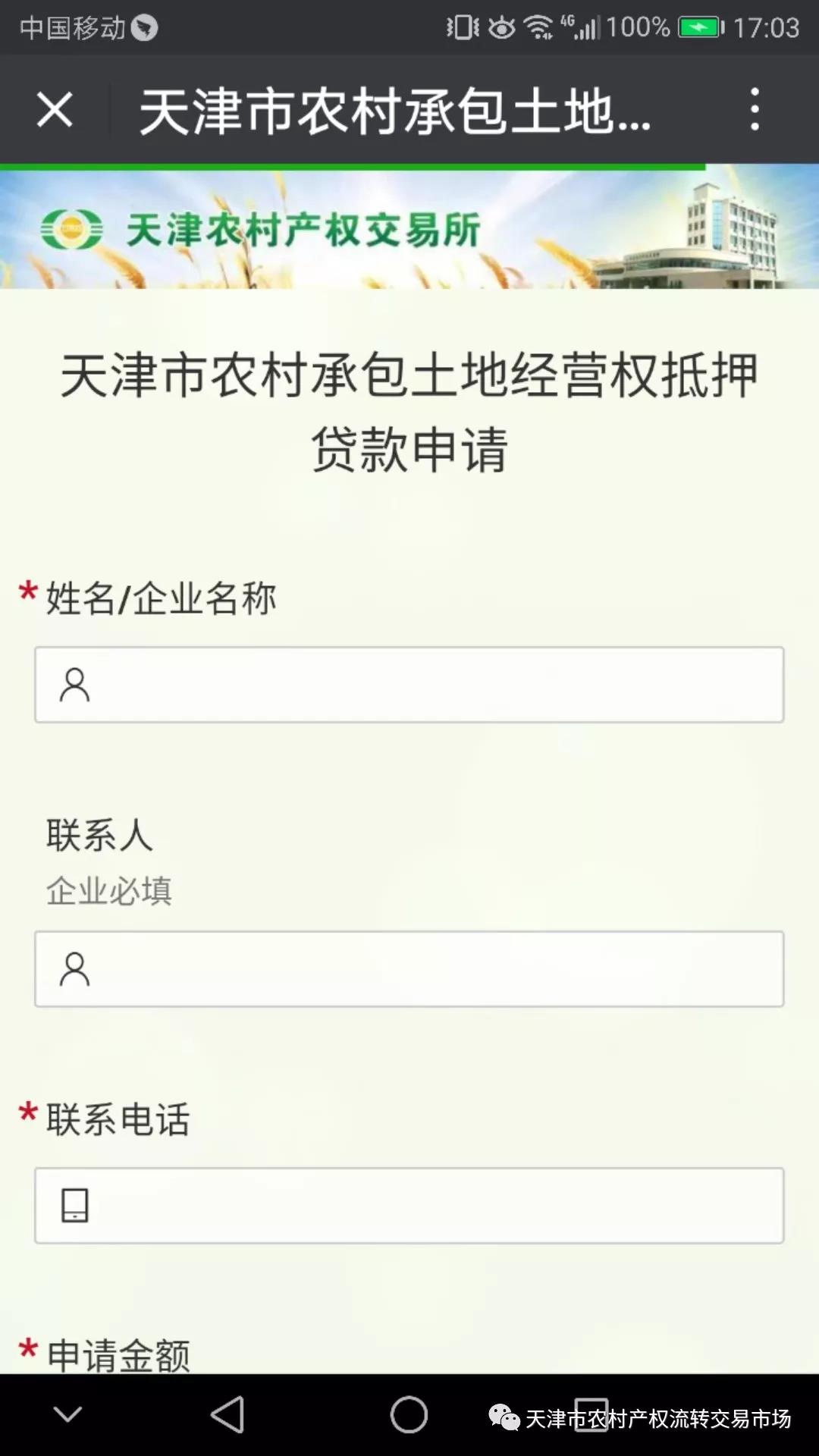This screenshot has height=1456, width=819.
Task: Focus the 联系人 text field
Action: (409, 969)
